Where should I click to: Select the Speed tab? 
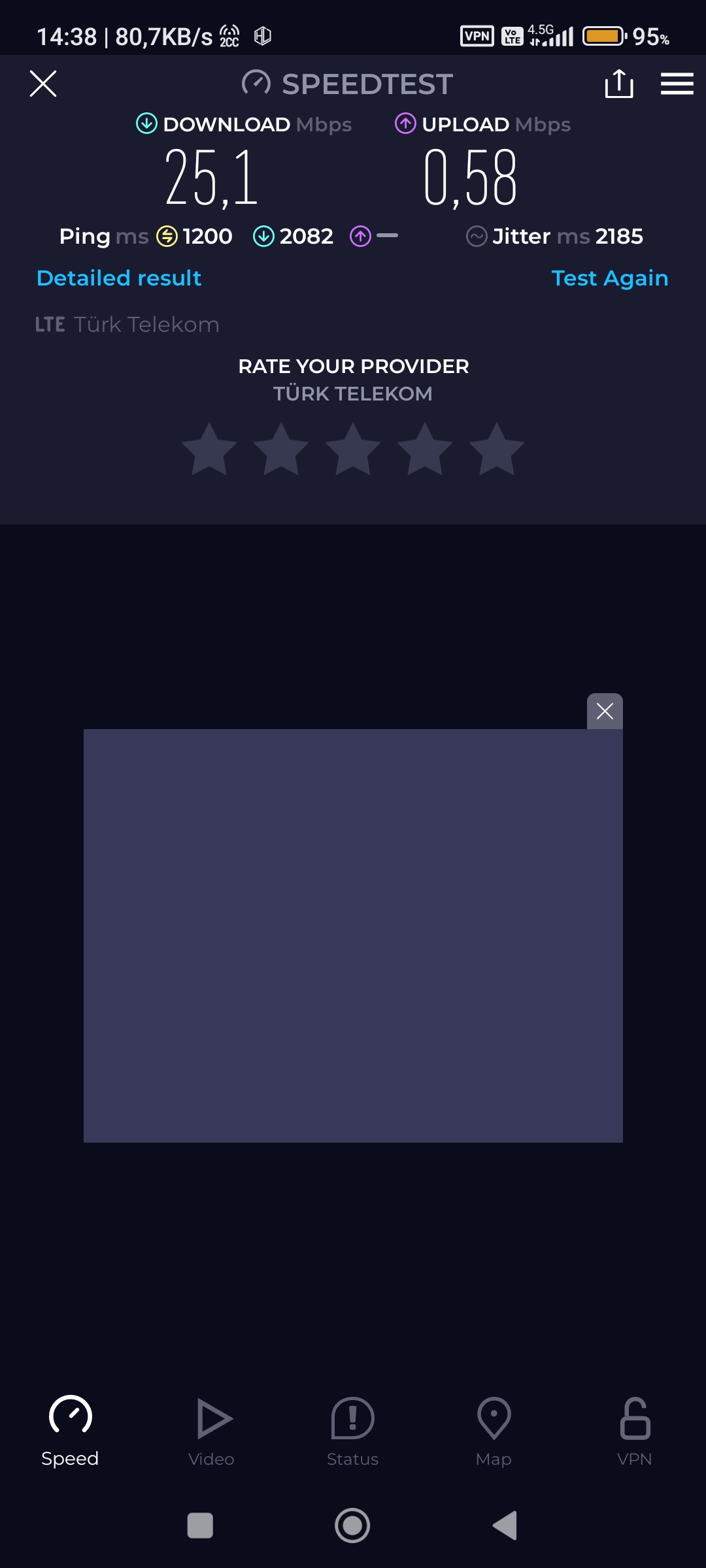pyautogui.click(x=70, y=1432)
